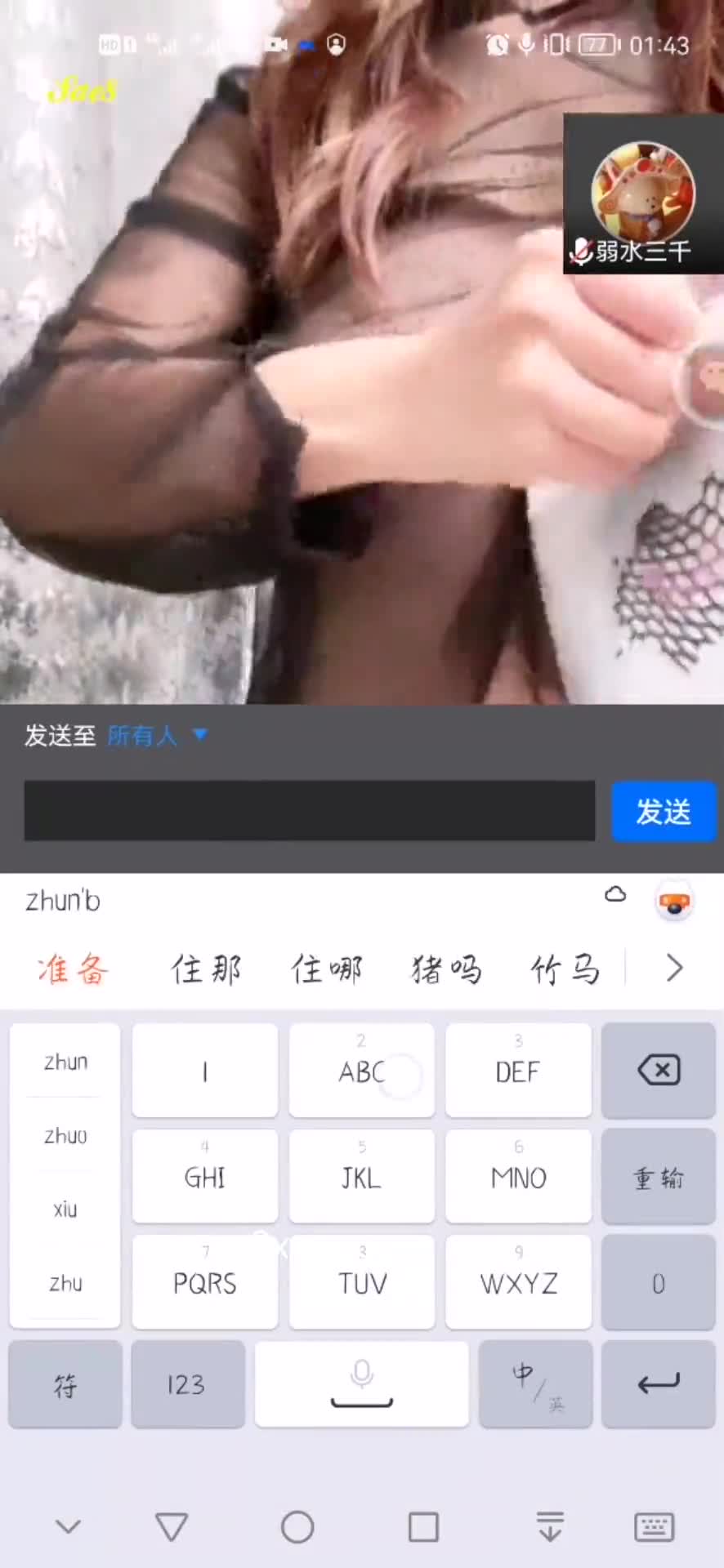Tap the backspace key
724x1568 pixels.
tap(659, 1070)
